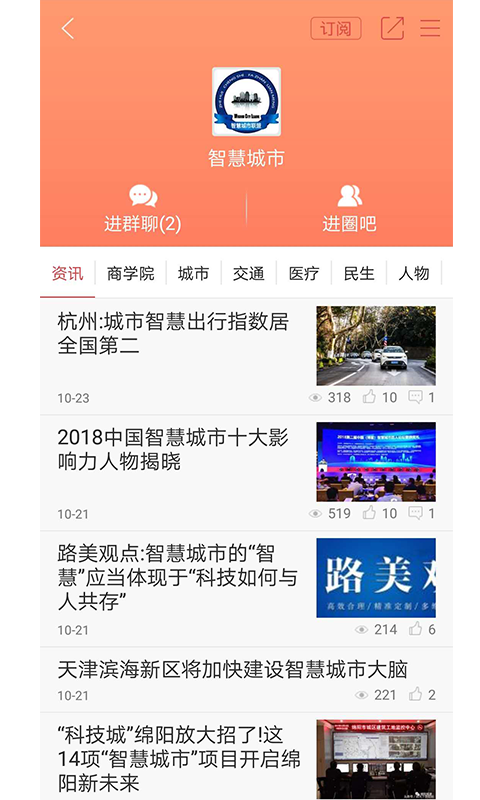This screenshot has height=800, width=480.
Task: Switch to the 交通 tab
Action: (x=248, y=273)
